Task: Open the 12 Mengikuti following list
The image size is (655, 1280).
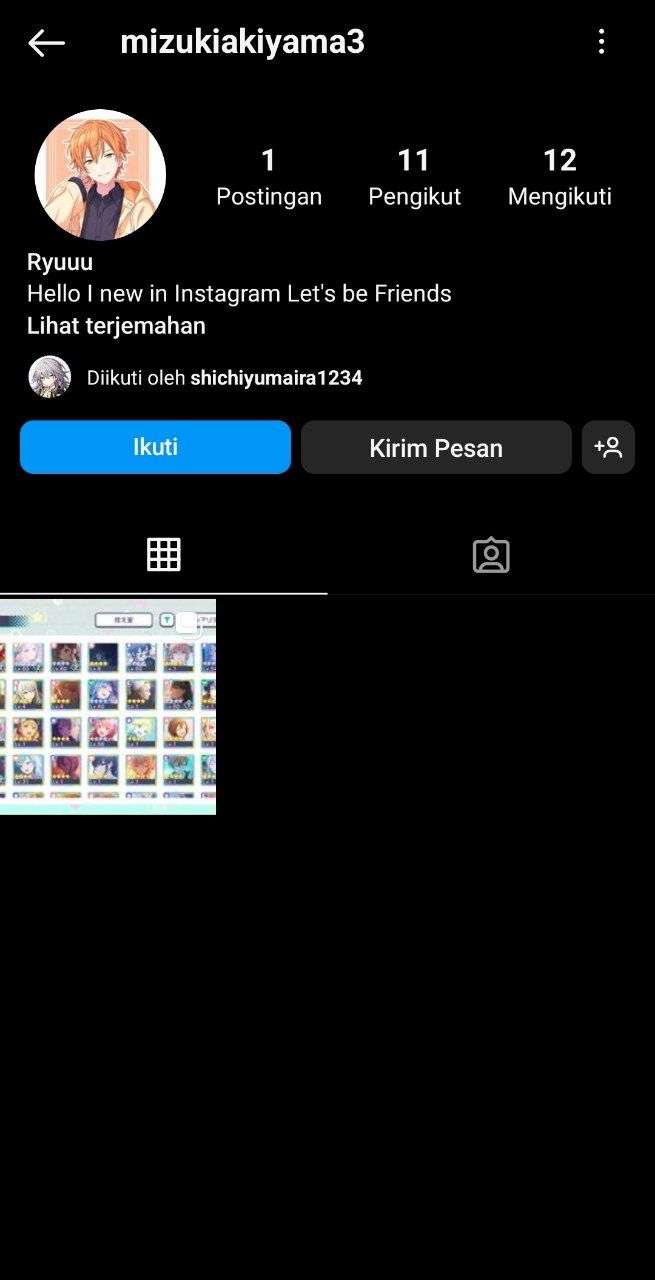Action: (x=559, y=177)
